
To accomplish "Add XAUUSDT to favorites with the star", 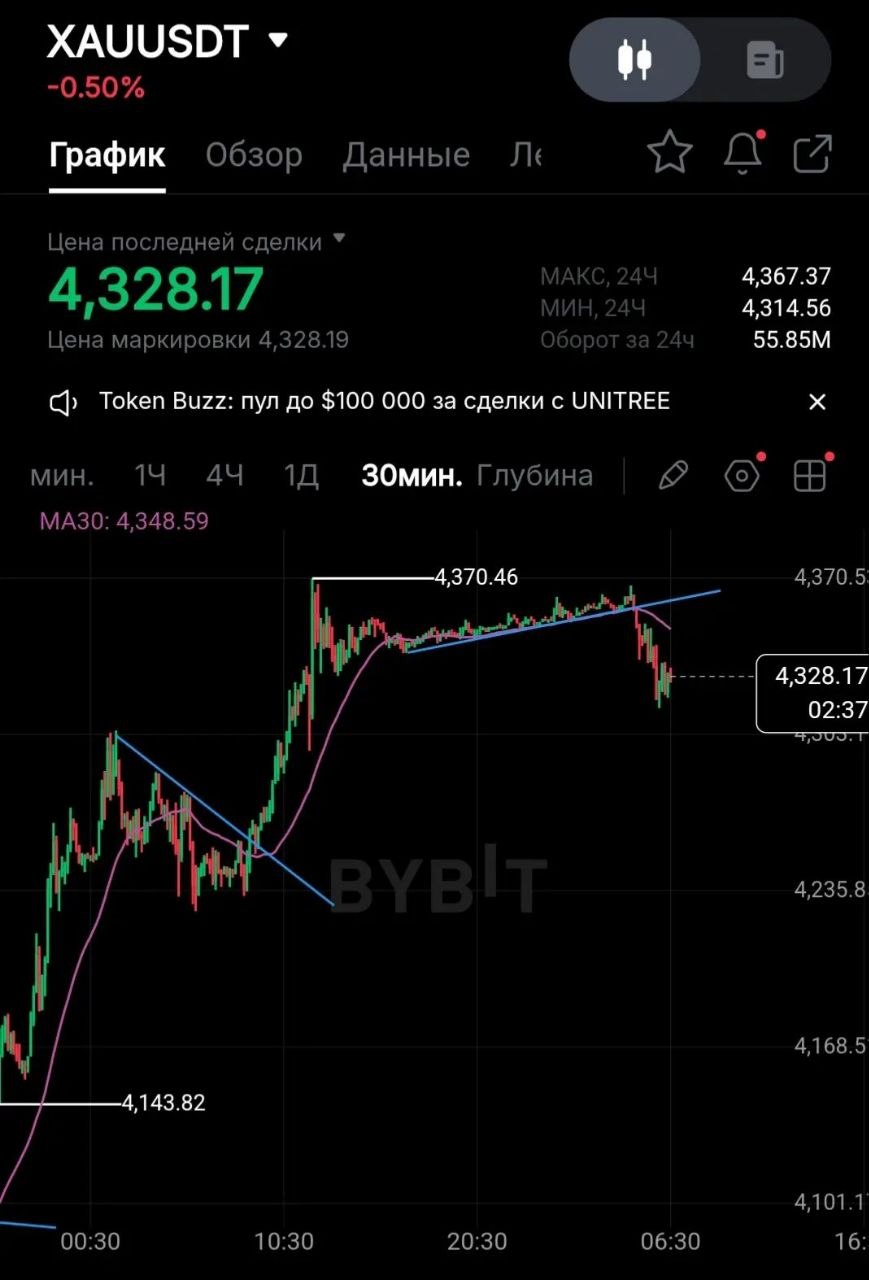I will (669, 153).
